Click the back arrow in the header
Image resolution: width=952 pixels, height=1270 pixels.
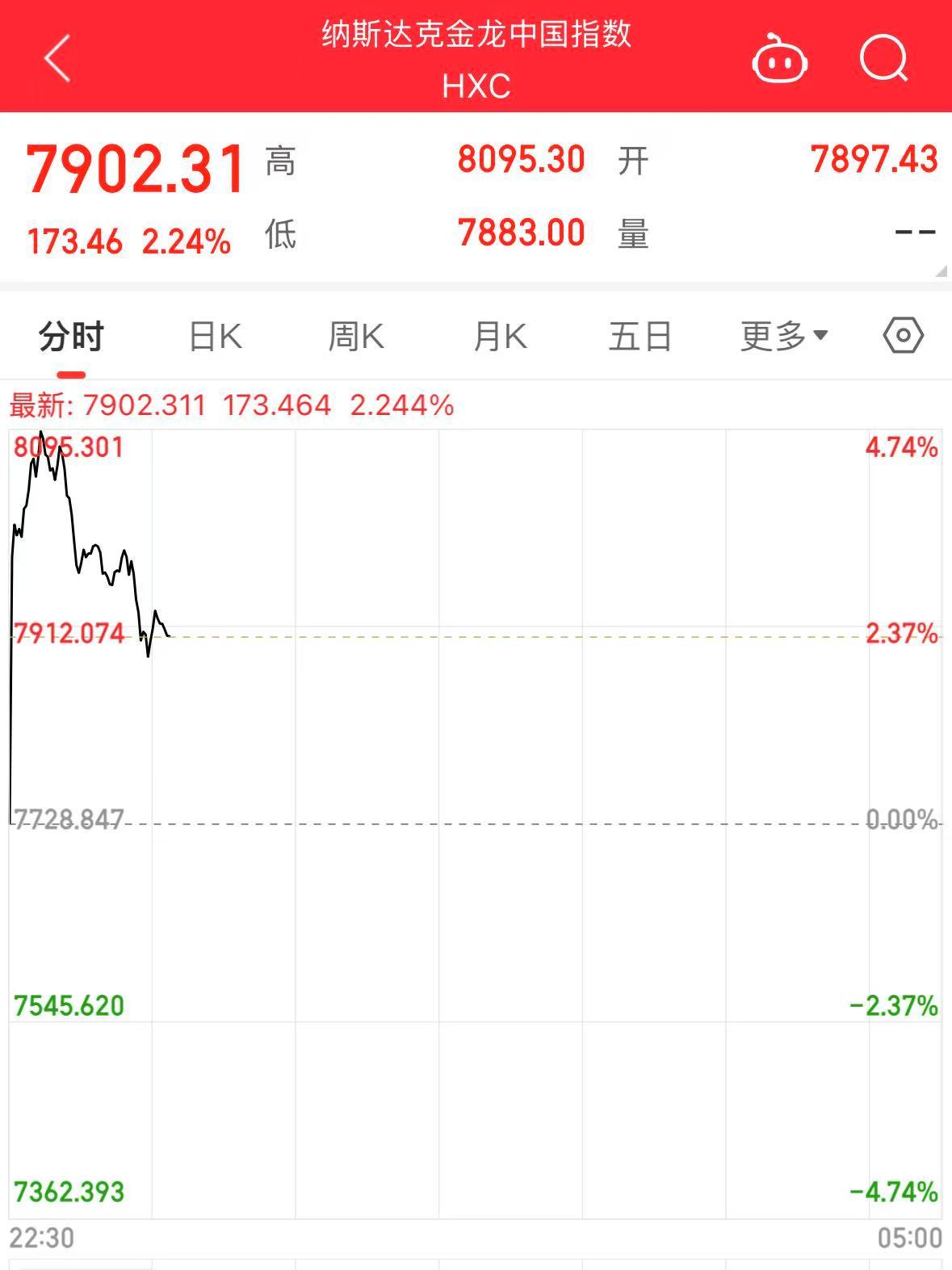[x=56, y=60]
